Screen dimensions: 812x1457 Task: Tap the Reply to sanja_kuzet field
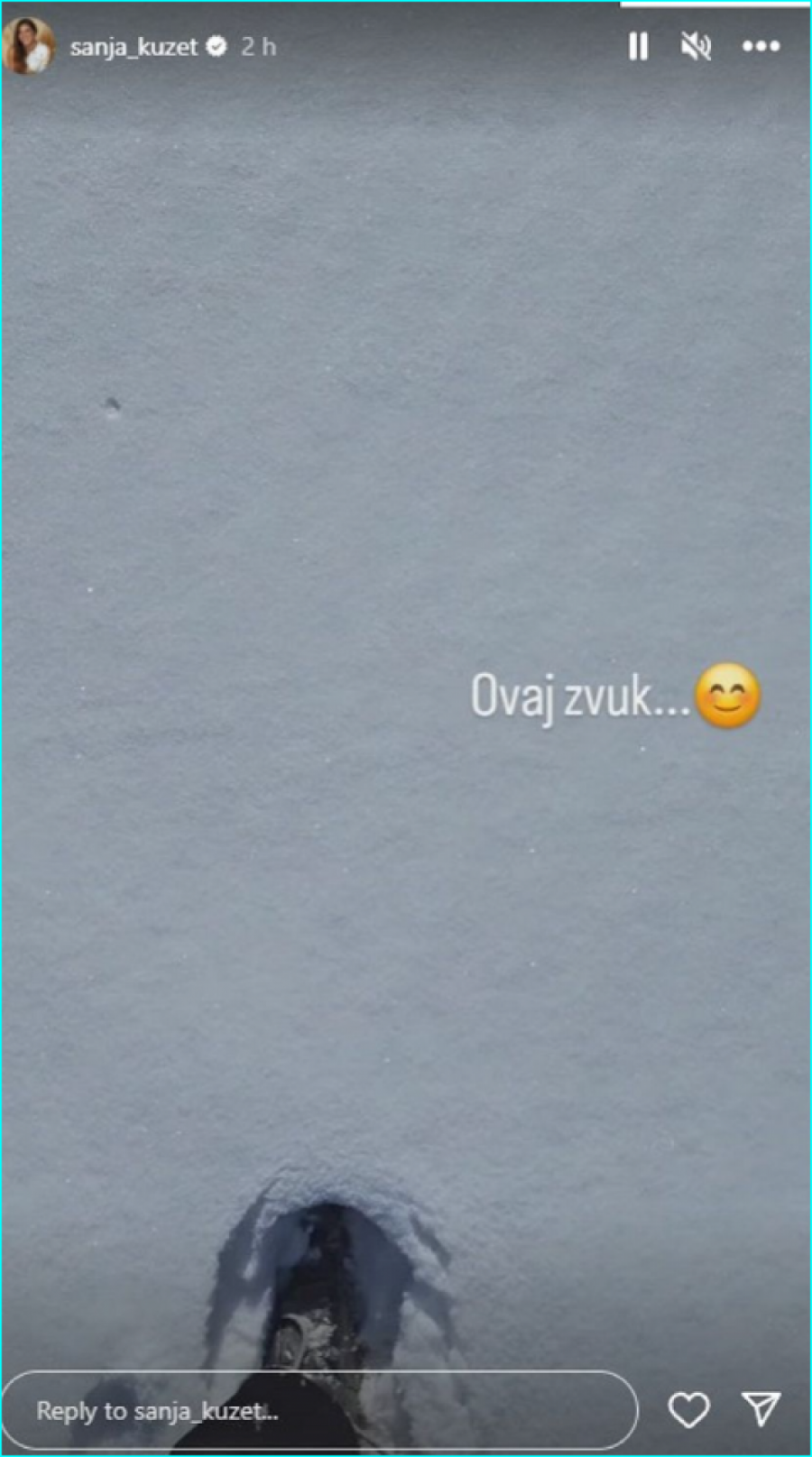click(x=320, y=1410)
